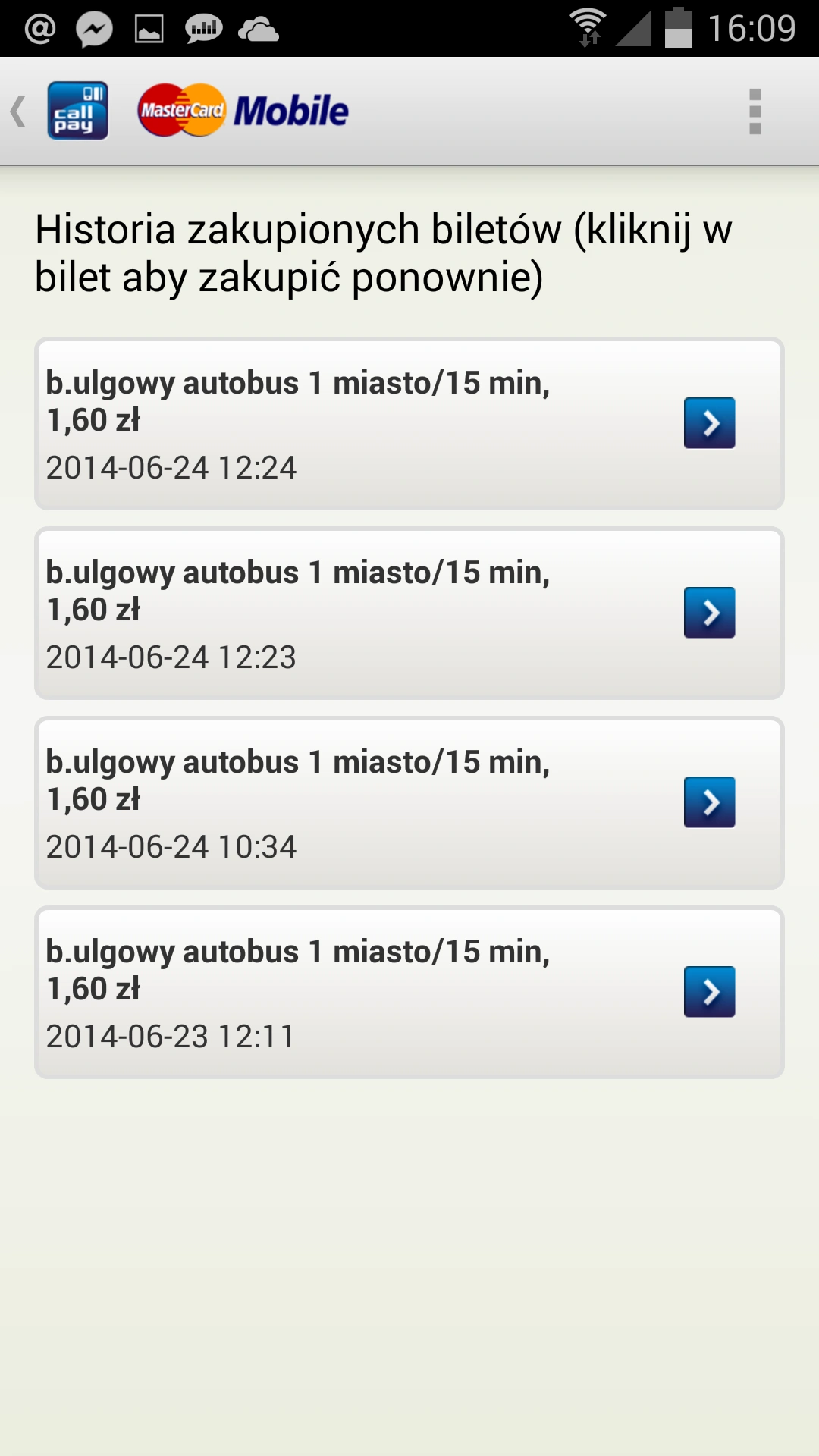This screenshot has height=1456, width=819.
Task: Tap the ticket from 2014-06-23 12:11
Action: click(409, 993)
